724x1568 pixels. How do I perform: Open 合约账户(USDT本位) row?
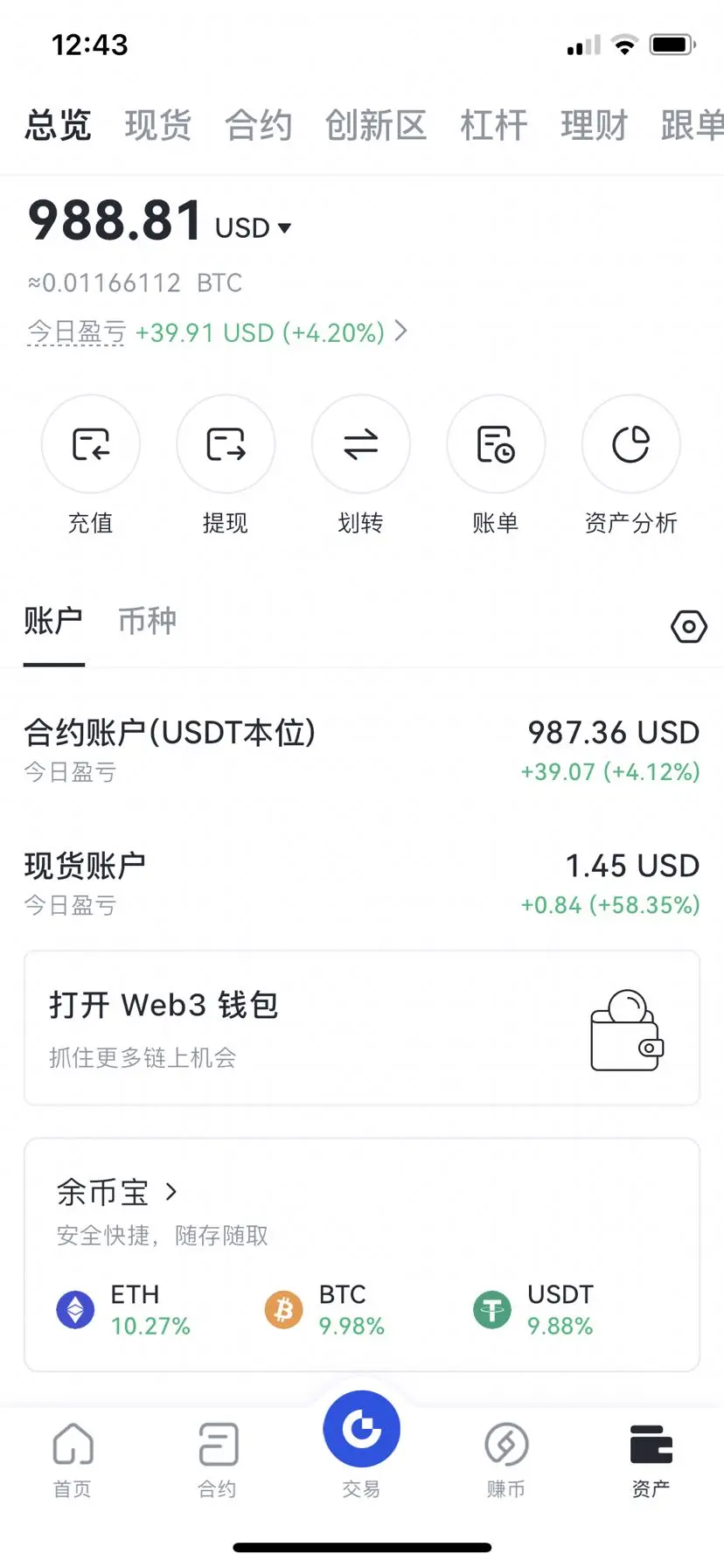(x=362, y=750)
